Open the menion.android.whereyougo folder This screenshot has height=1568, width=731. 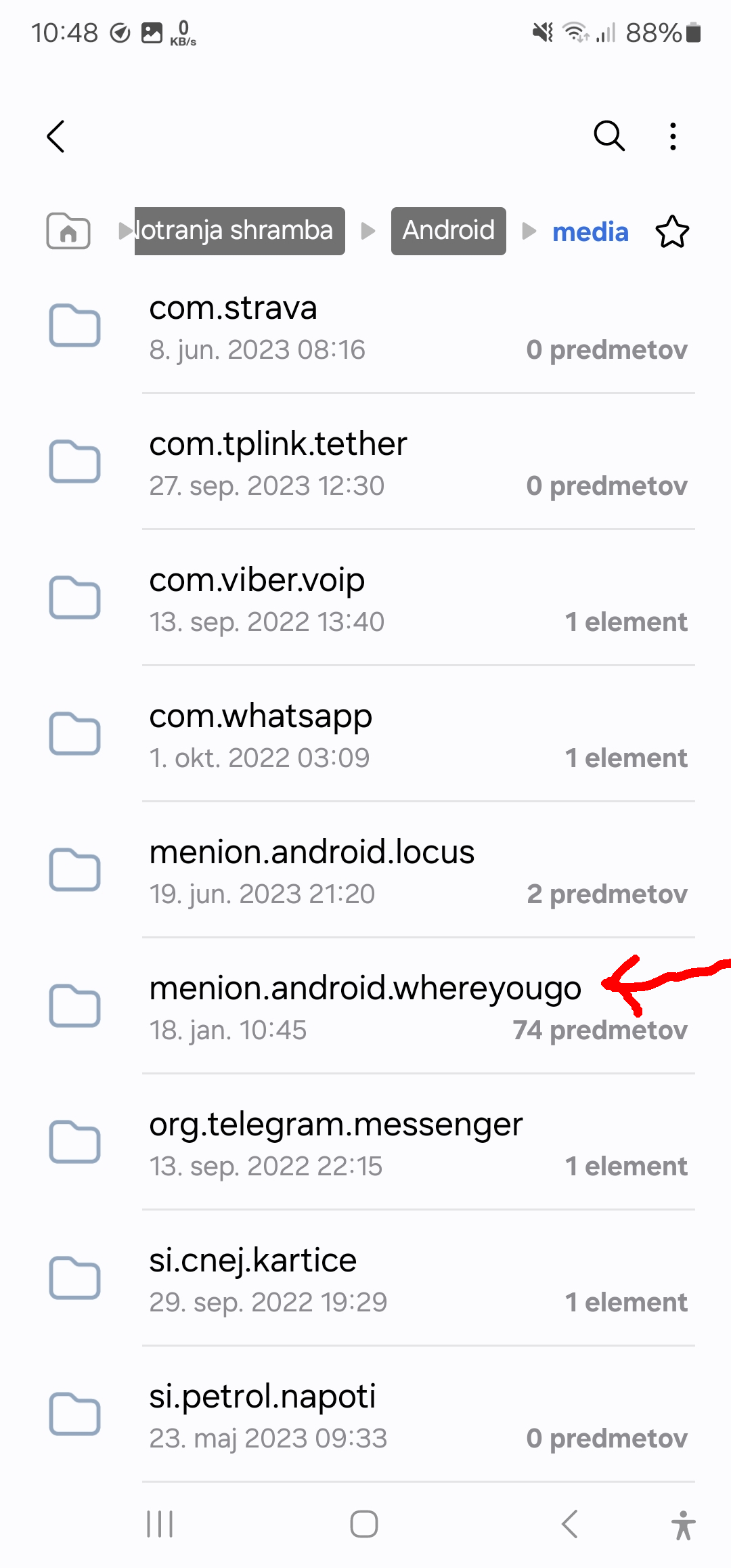click(365, 1007)
